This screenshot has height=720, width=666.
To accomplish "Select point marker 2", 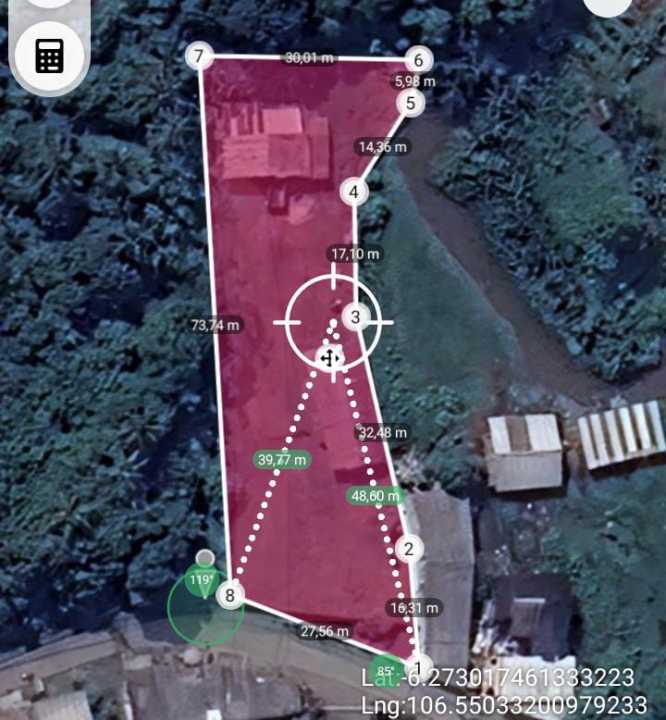I will [408, 548].
